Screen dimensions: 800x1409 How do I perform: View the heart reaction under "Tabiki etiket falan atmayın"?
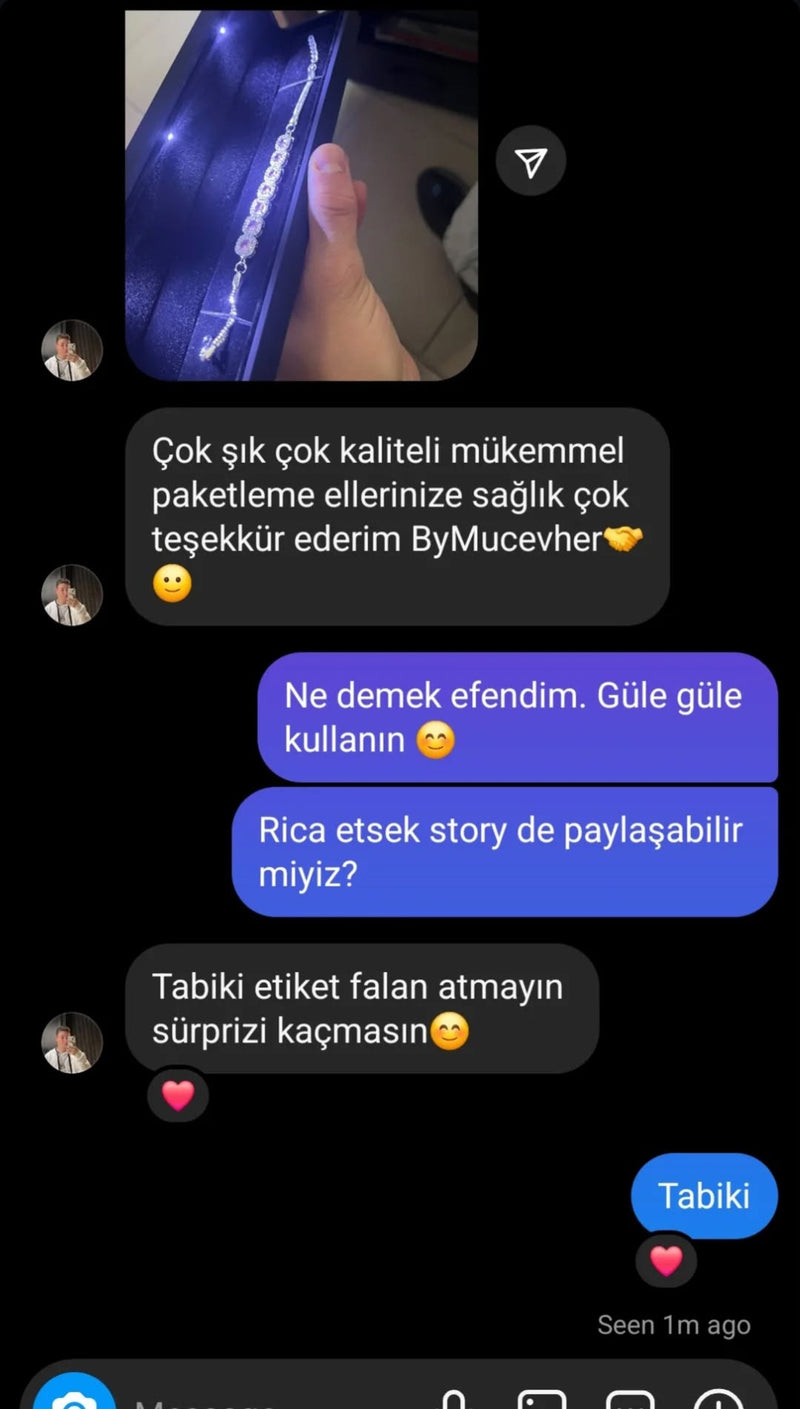(x=178, y=1096)
